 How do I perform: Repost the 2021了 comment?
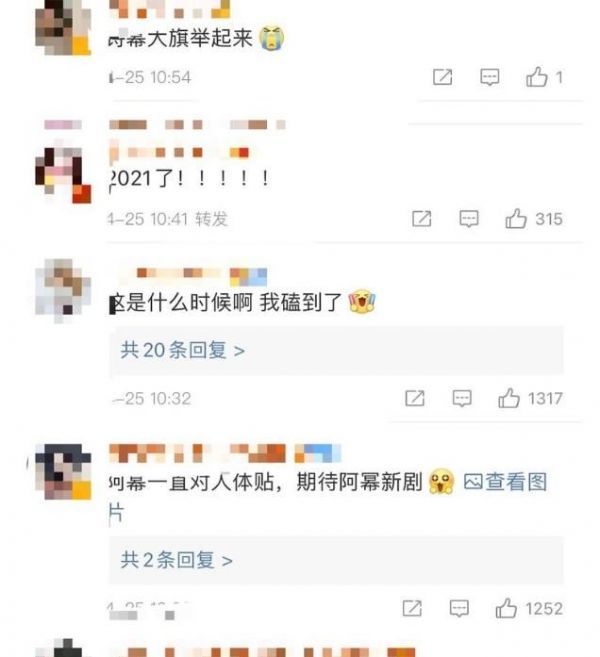pos(422,219)
